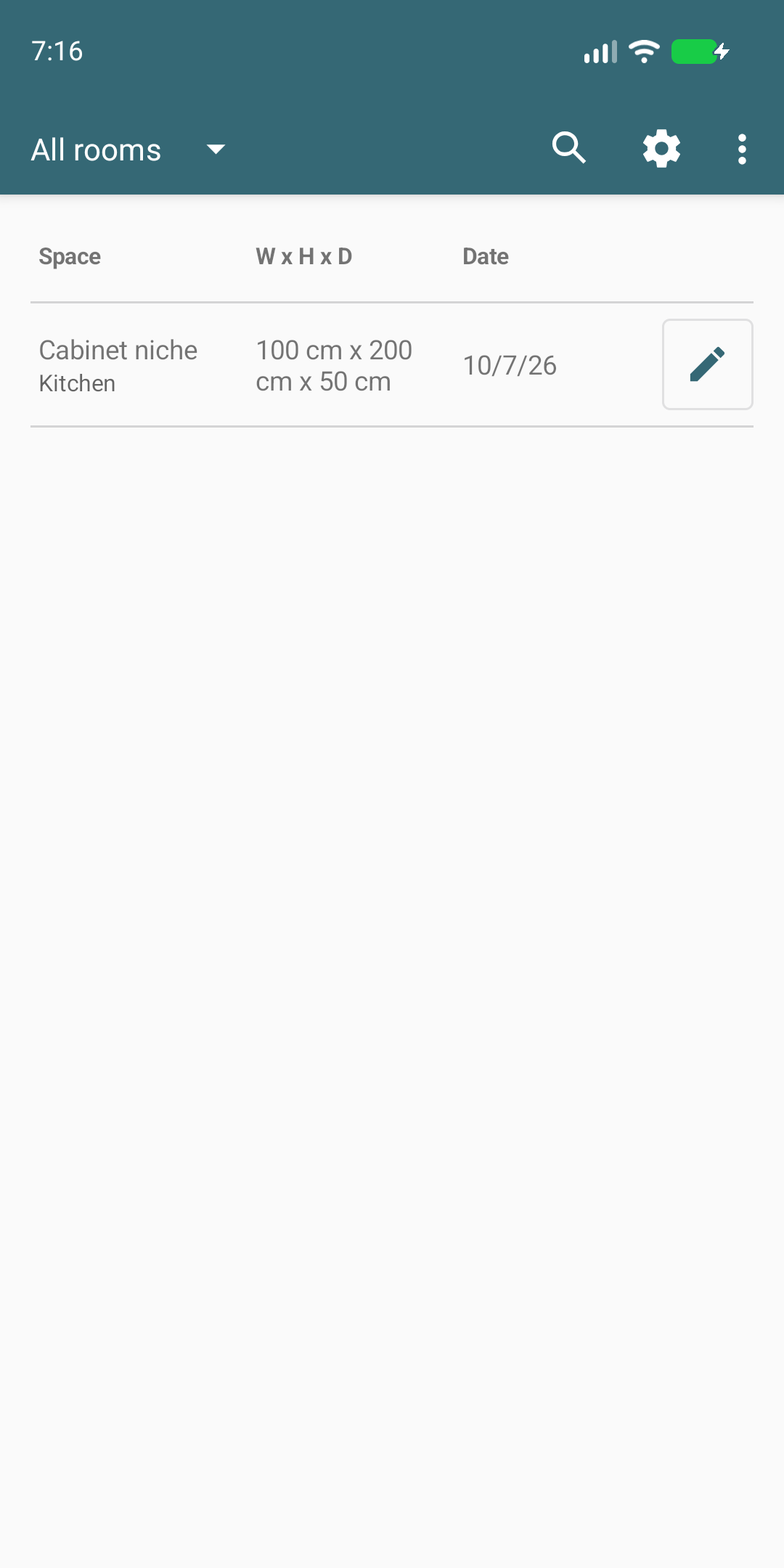Edit the Cabinet niche entry
The width and height of the screenshot is (784, 1568).
(707, 364)
